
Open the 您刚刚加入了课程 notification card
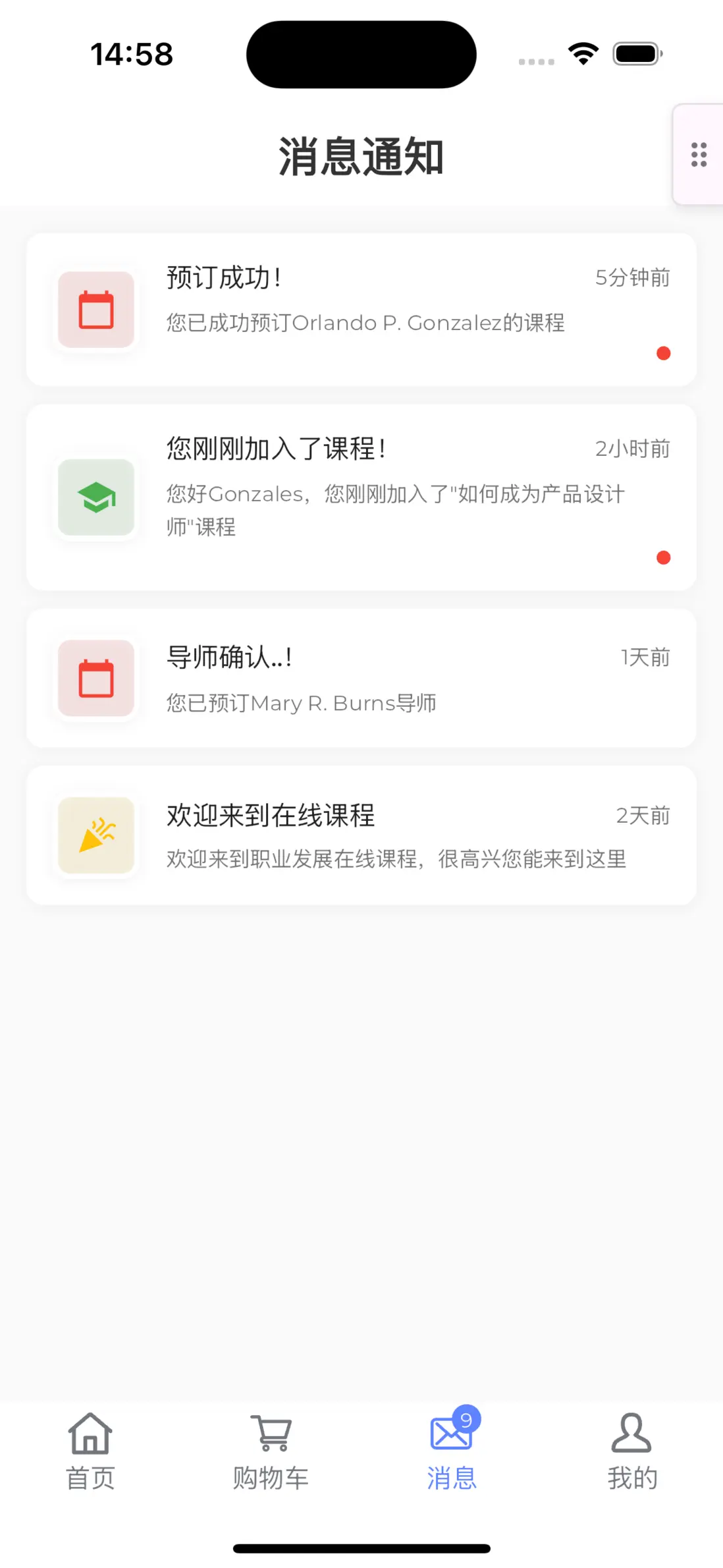click(361, 495)
